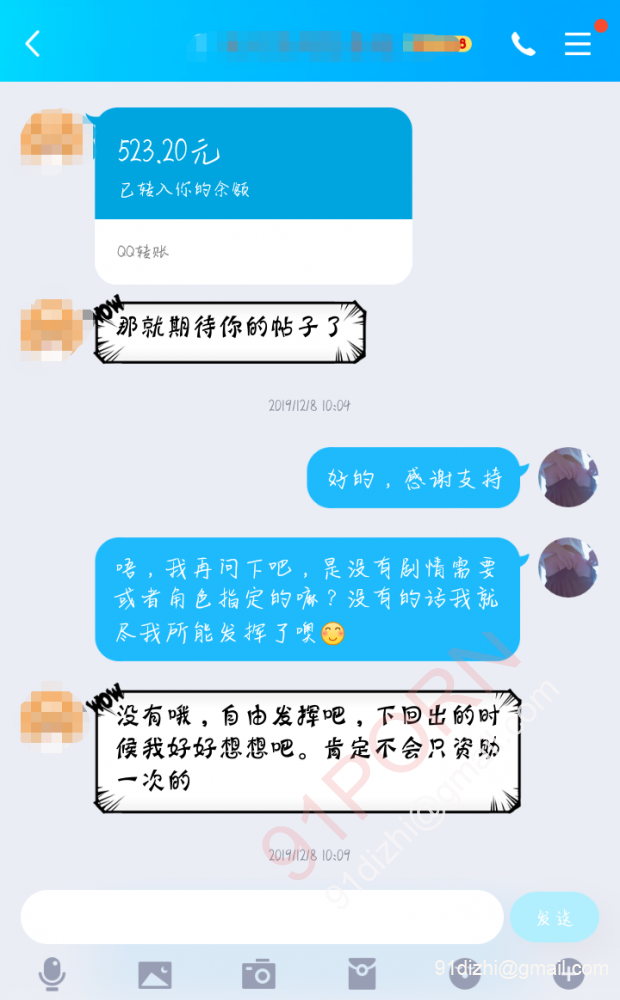Open the red packet option

(x=362, y=973)
